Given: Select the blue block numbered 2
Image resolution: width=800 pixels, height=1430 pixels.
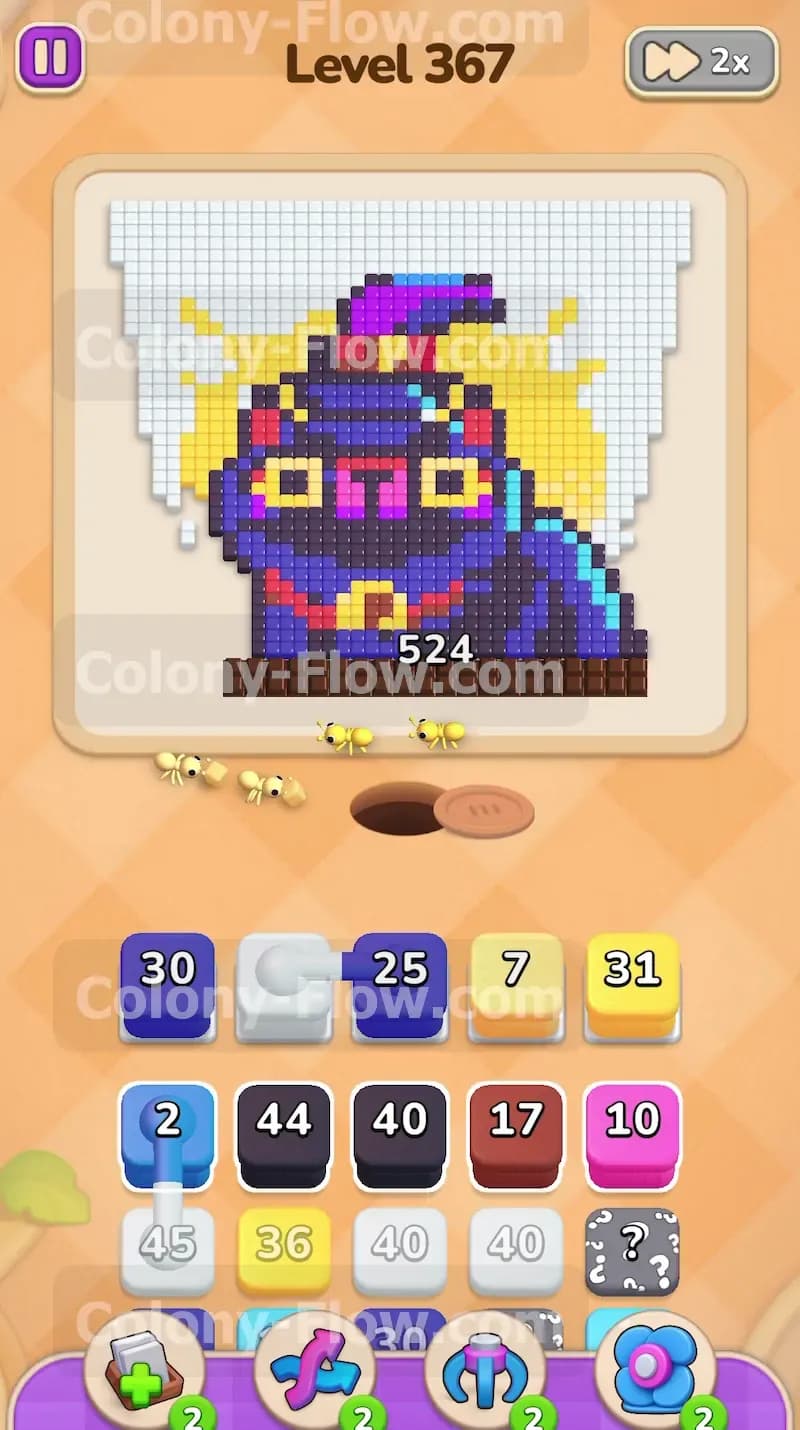Looking at the screenshot, I should (x=167, y=1135).
